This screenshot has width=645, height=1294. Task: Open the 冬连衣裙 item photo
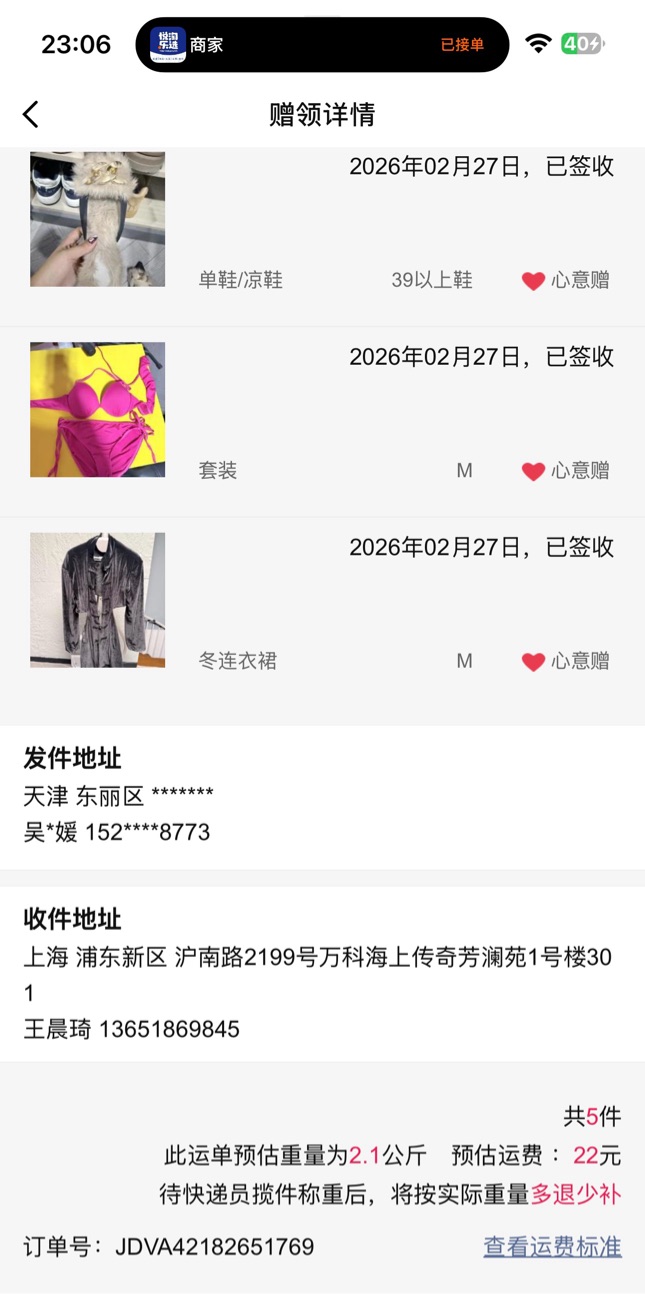pyautogui.click(x=97, y=600)
